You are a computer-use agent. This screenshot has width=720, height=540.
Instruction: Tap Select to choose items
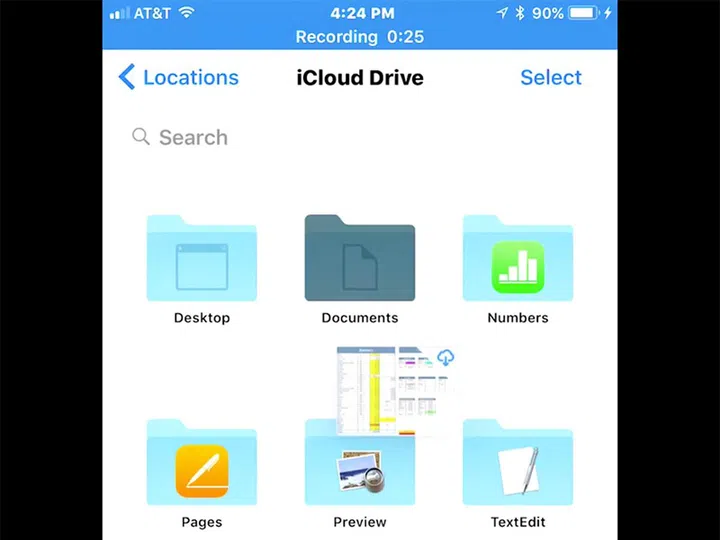[x=550, y=78]
